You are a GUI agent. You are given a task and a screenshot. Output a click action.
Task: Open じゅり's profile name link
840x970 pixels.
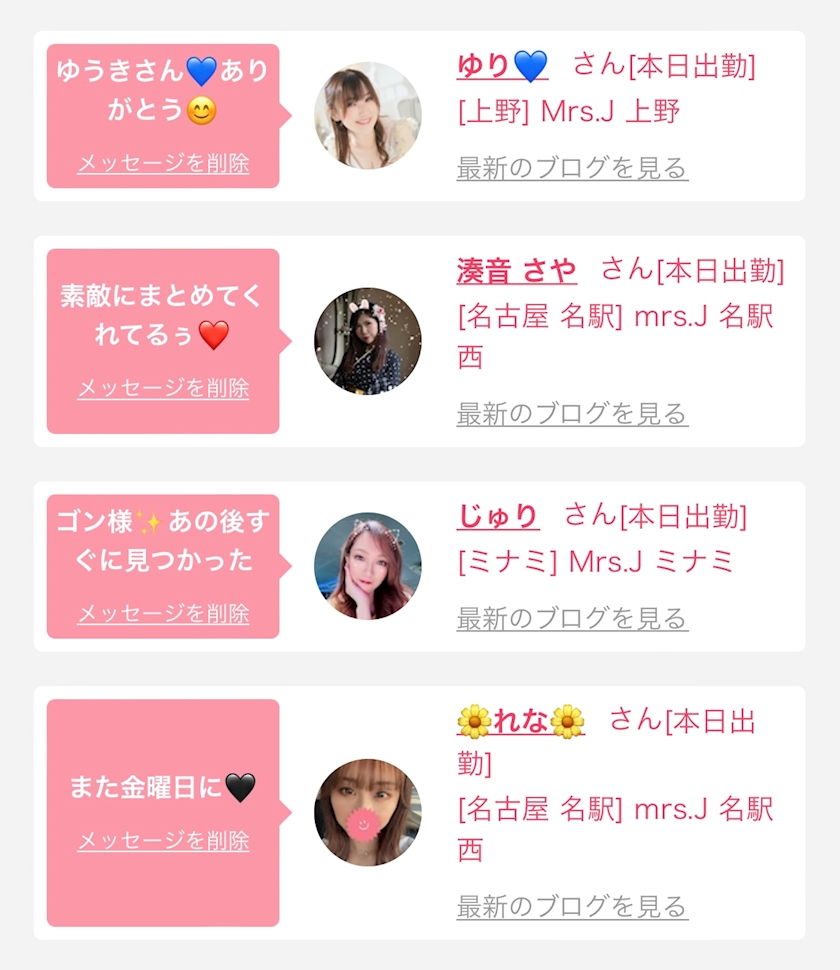point(498,516)
